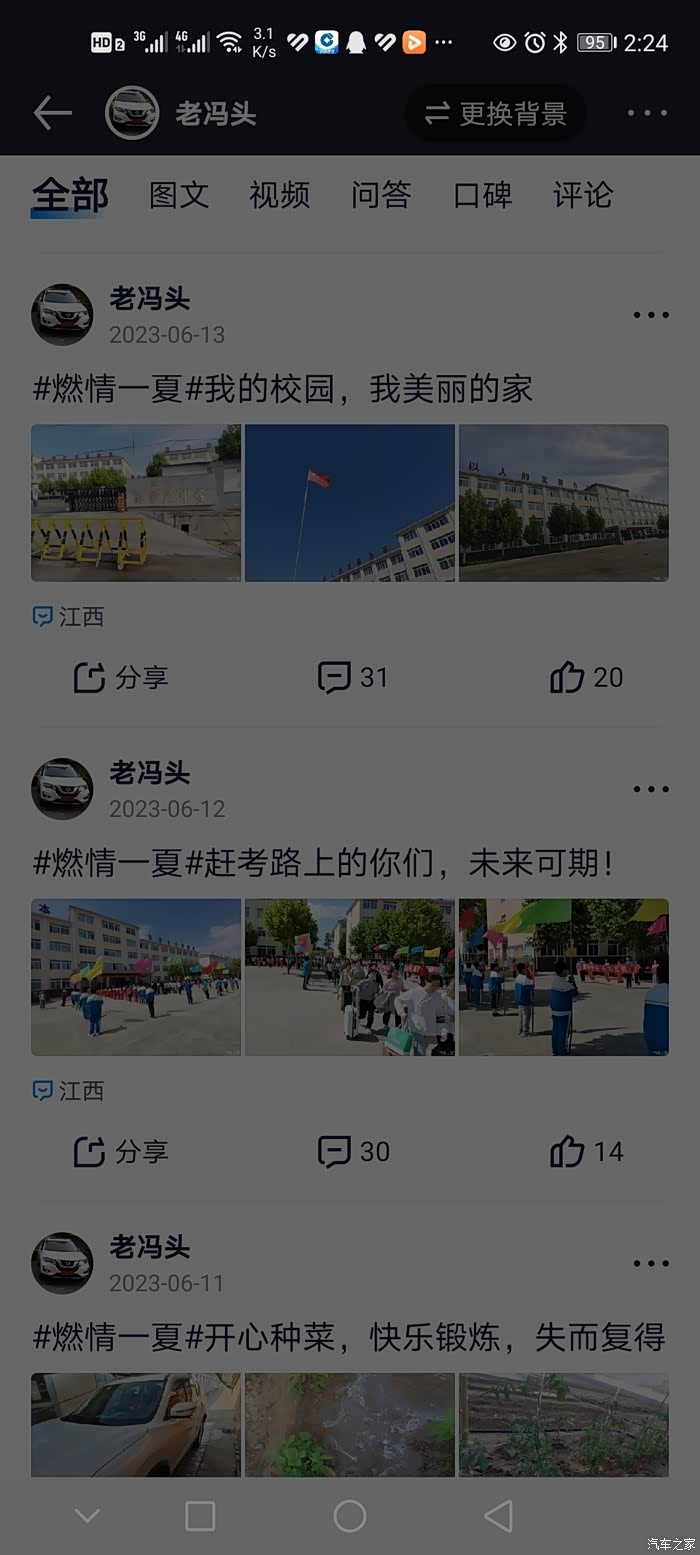View the 30 comments on 赶考路上 post
This screenshot has width=700, height=1555.
click(x=353, y=1151)
